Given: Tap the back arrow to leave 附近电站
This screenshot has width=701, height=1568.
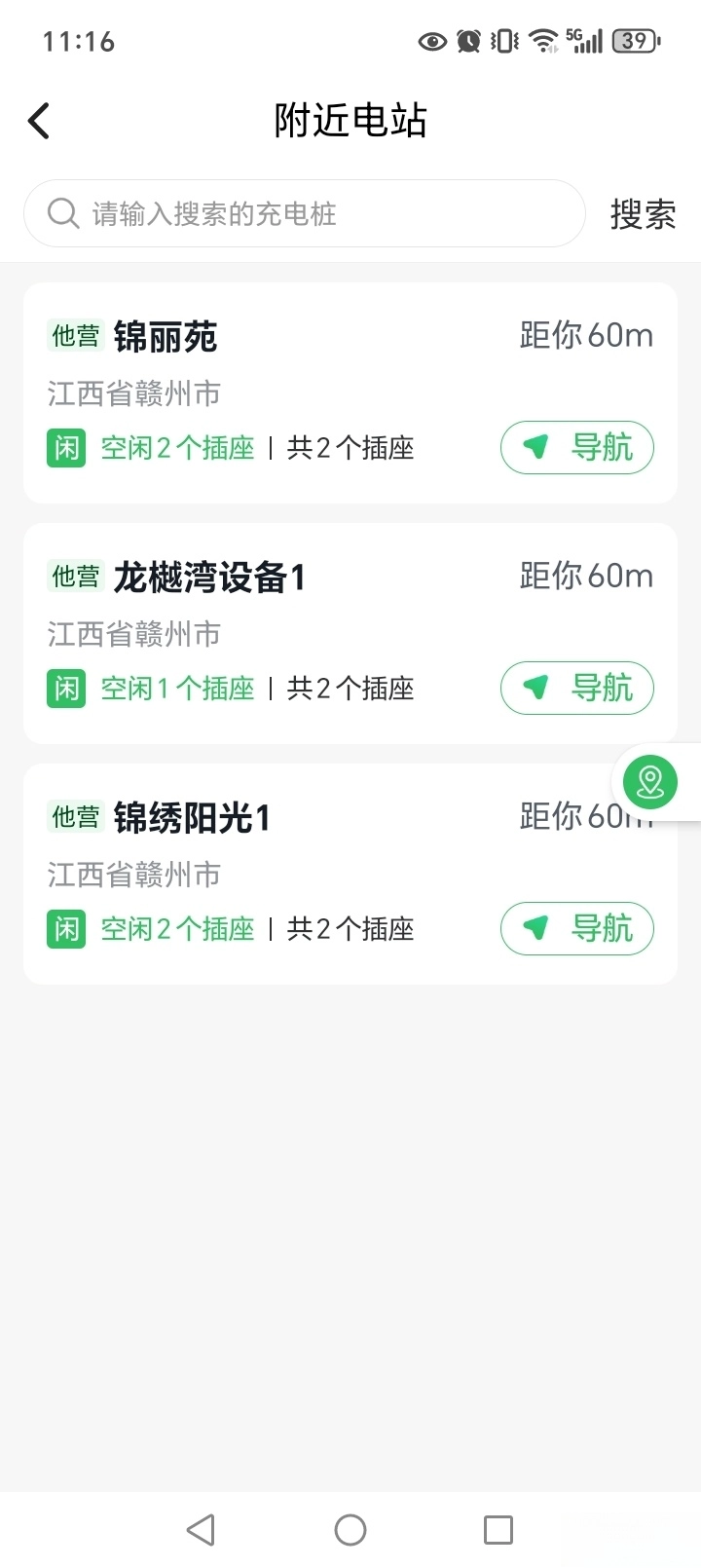Looking at the screenshot, I should click(37, 120).
